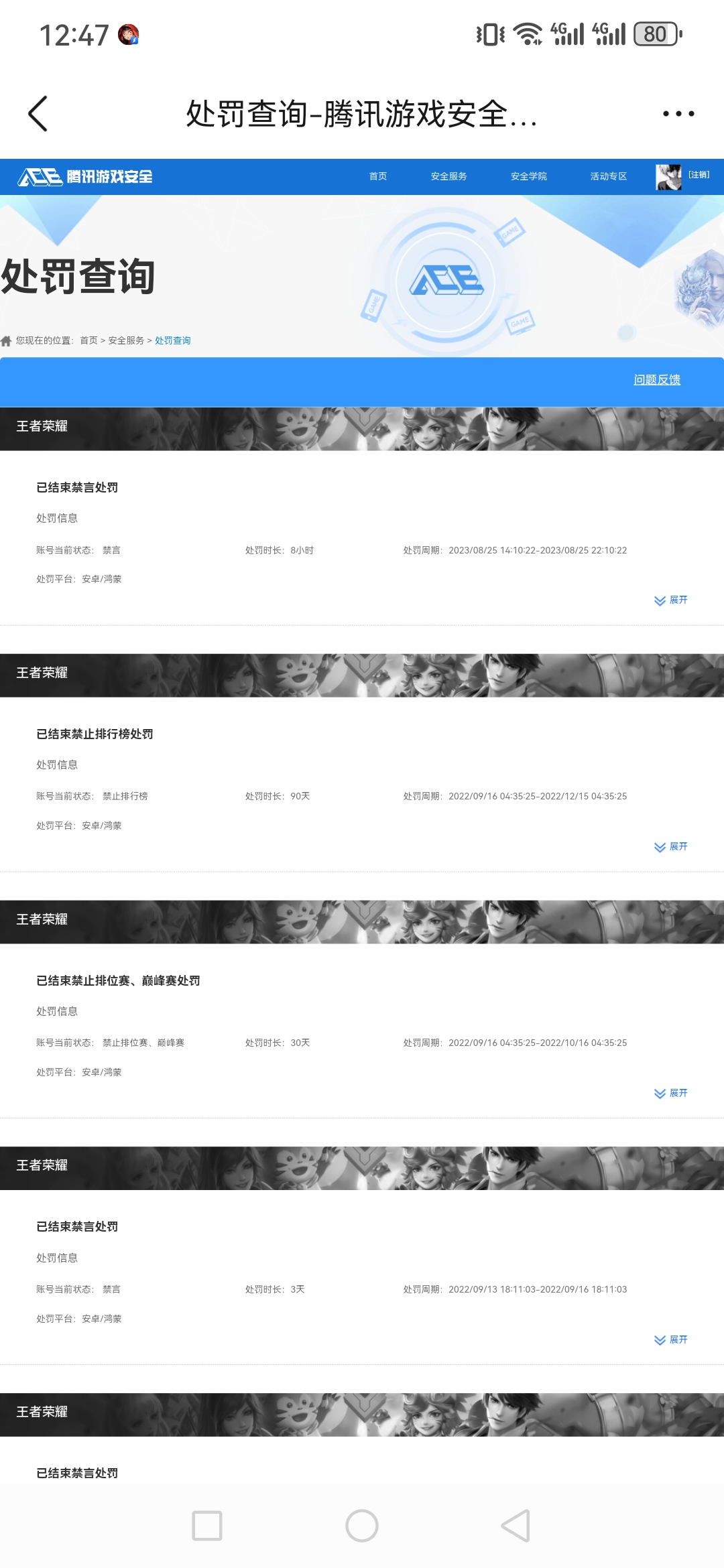The width and height of the screenshot is (724, 1568).
Task: Expand the 3天 禁言 penalty details
Action: [x=671, y=1340]
